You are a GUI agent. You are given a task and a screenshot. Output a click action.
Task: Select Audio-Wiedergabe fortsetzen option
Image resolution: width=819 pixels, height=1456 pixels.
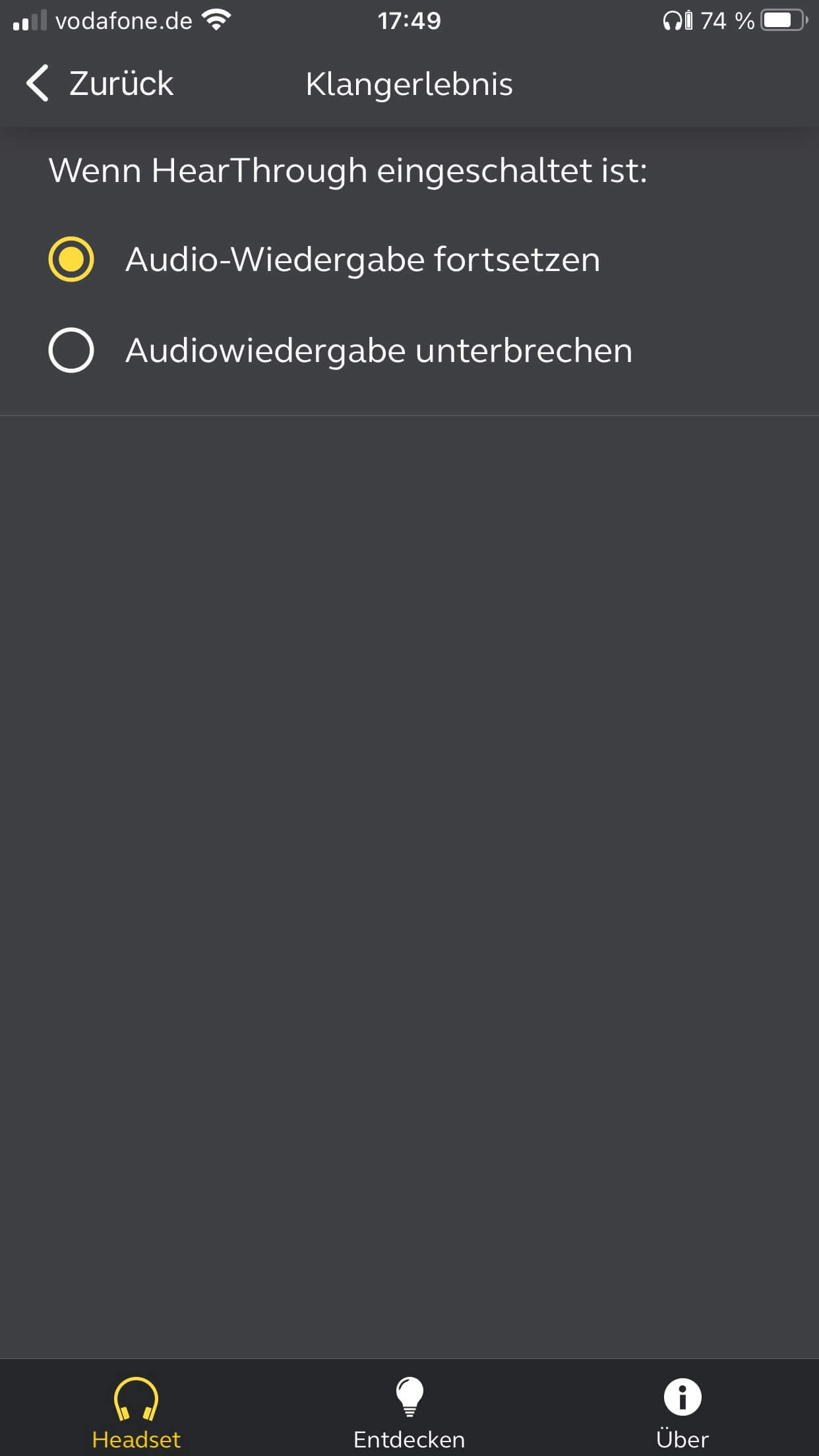(x=71, y=259)
